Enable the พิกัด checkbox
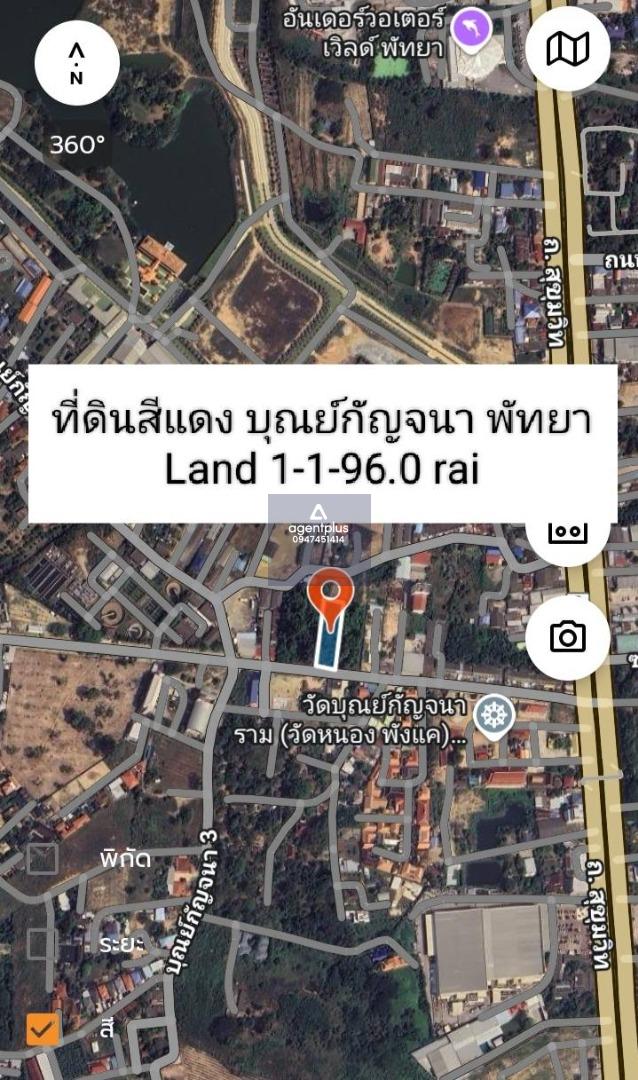The height and width of the screenshot is (1080, 638). [43, 859]
